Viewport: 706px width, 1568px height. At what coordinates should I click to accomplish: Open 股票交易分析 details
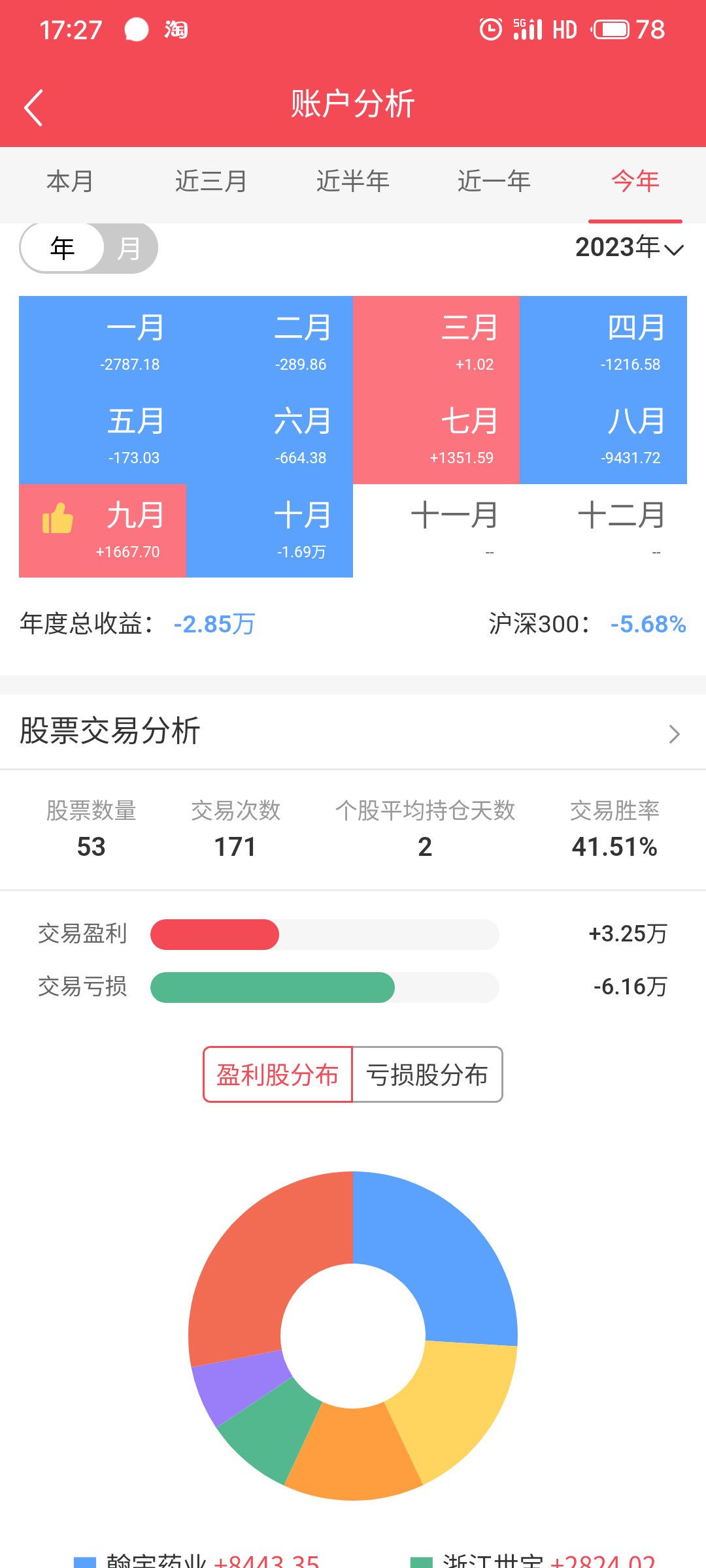point(353,732)
